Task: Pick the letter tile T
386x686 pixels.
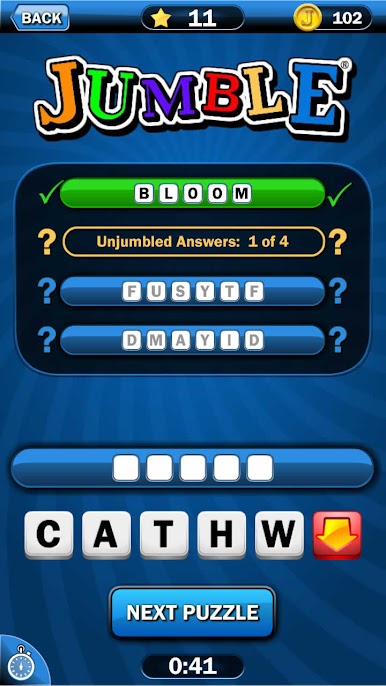Action: click(164, 535)
